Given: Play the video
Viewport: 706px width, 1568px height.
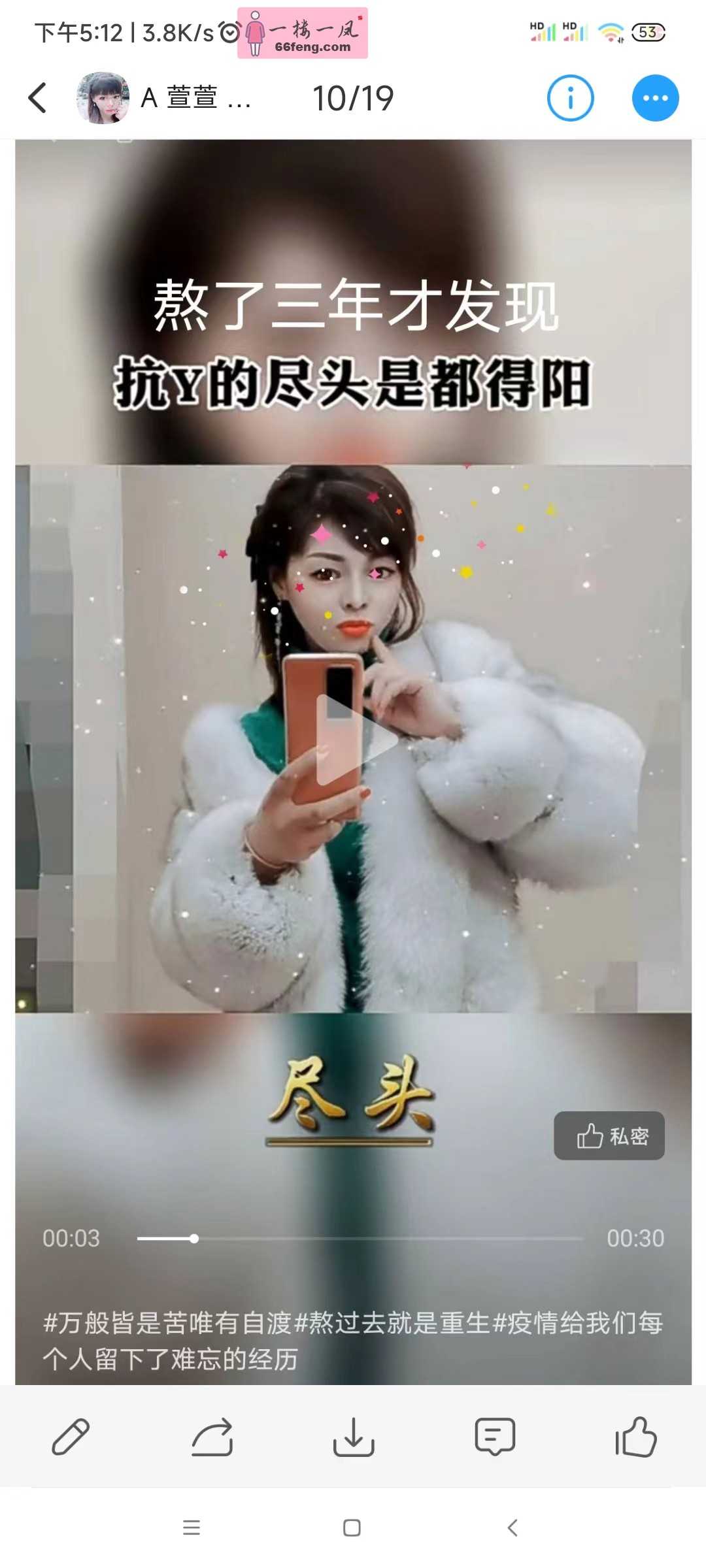Looking at the screenshot, I should [x=354, y=740].
